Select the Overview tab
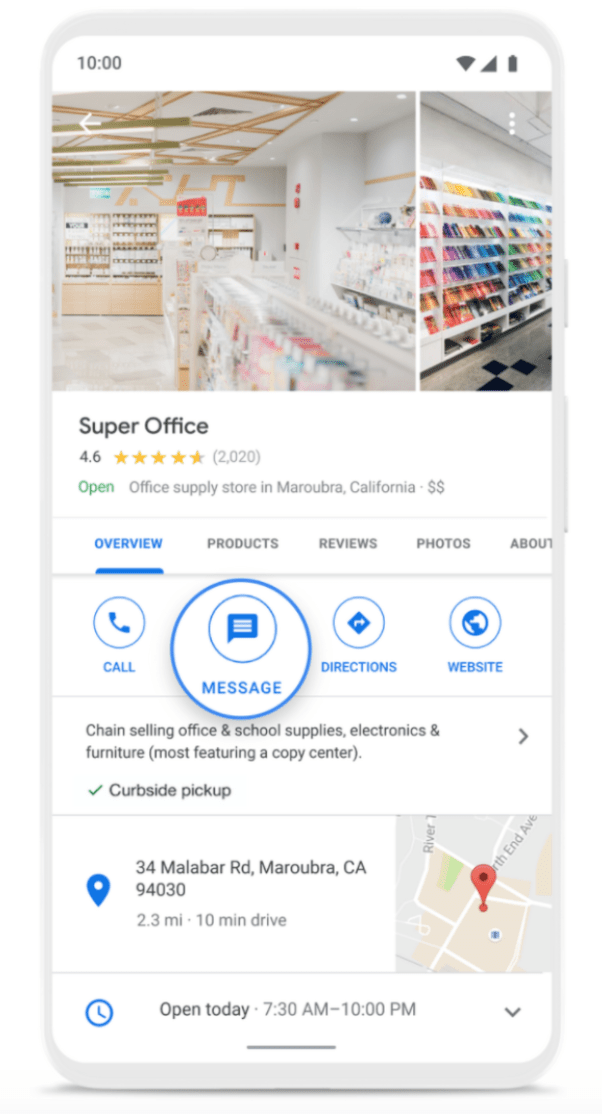Image resolution: width=602 pixels, height=1114 pixels. 128,544
